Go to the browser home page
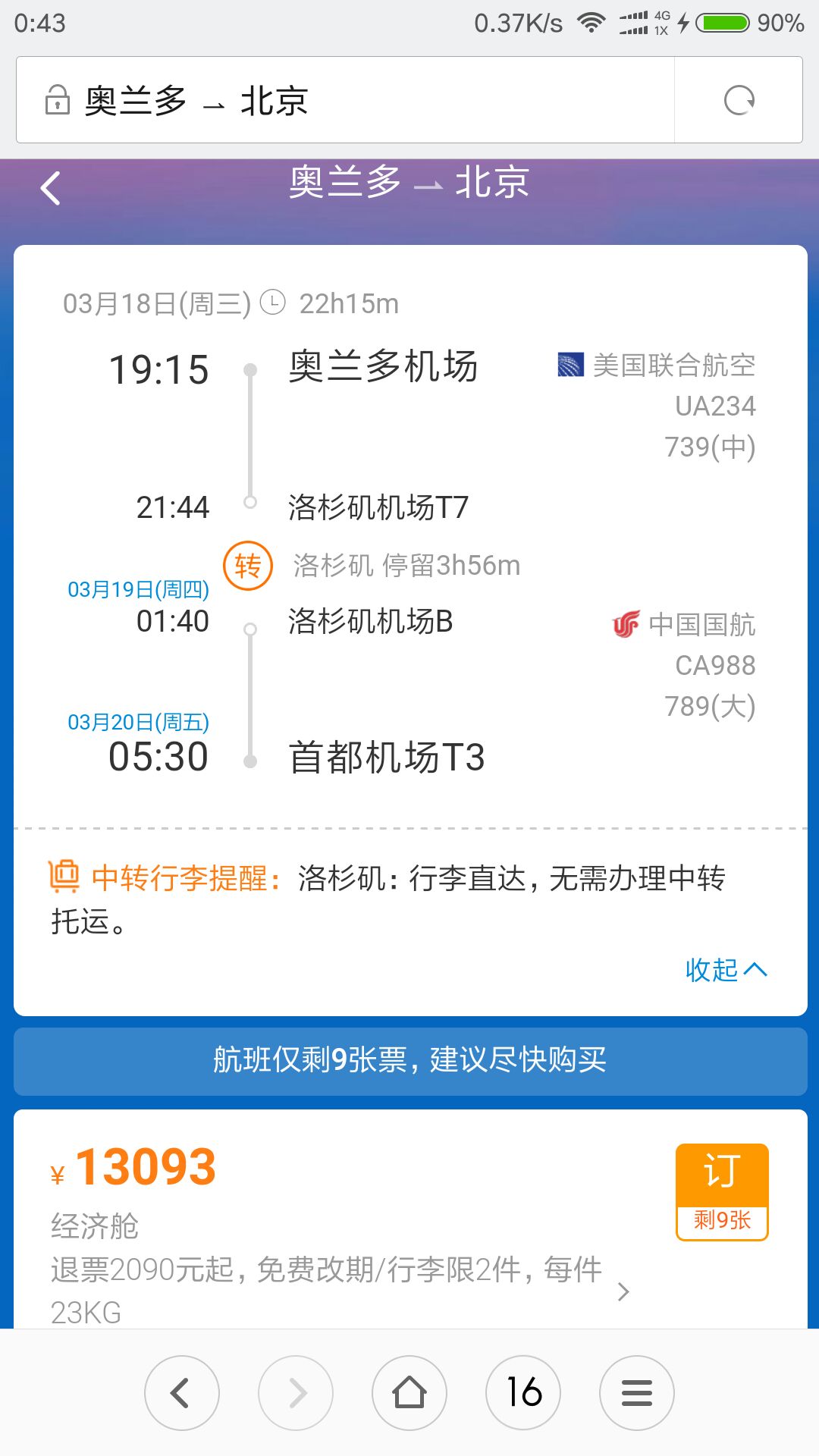Viewport: 819px width, 1456px height. [409, 1393]
